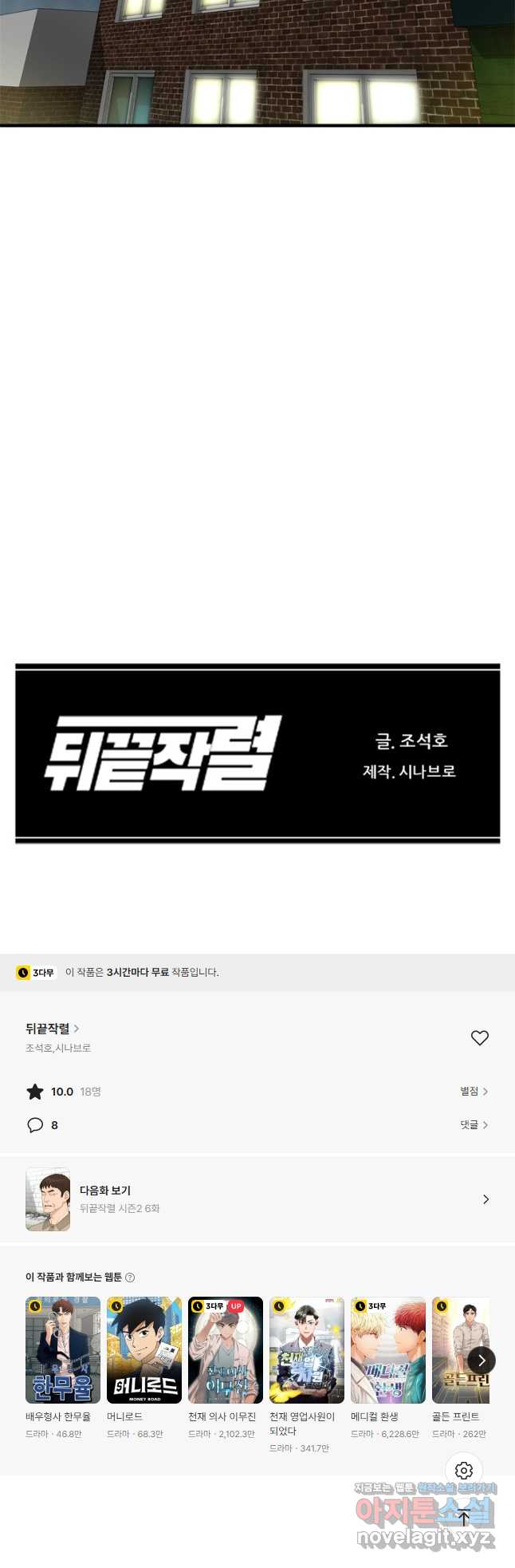
Task: Open the 머니로드 webtoon card
Action: coord(144,1349)
